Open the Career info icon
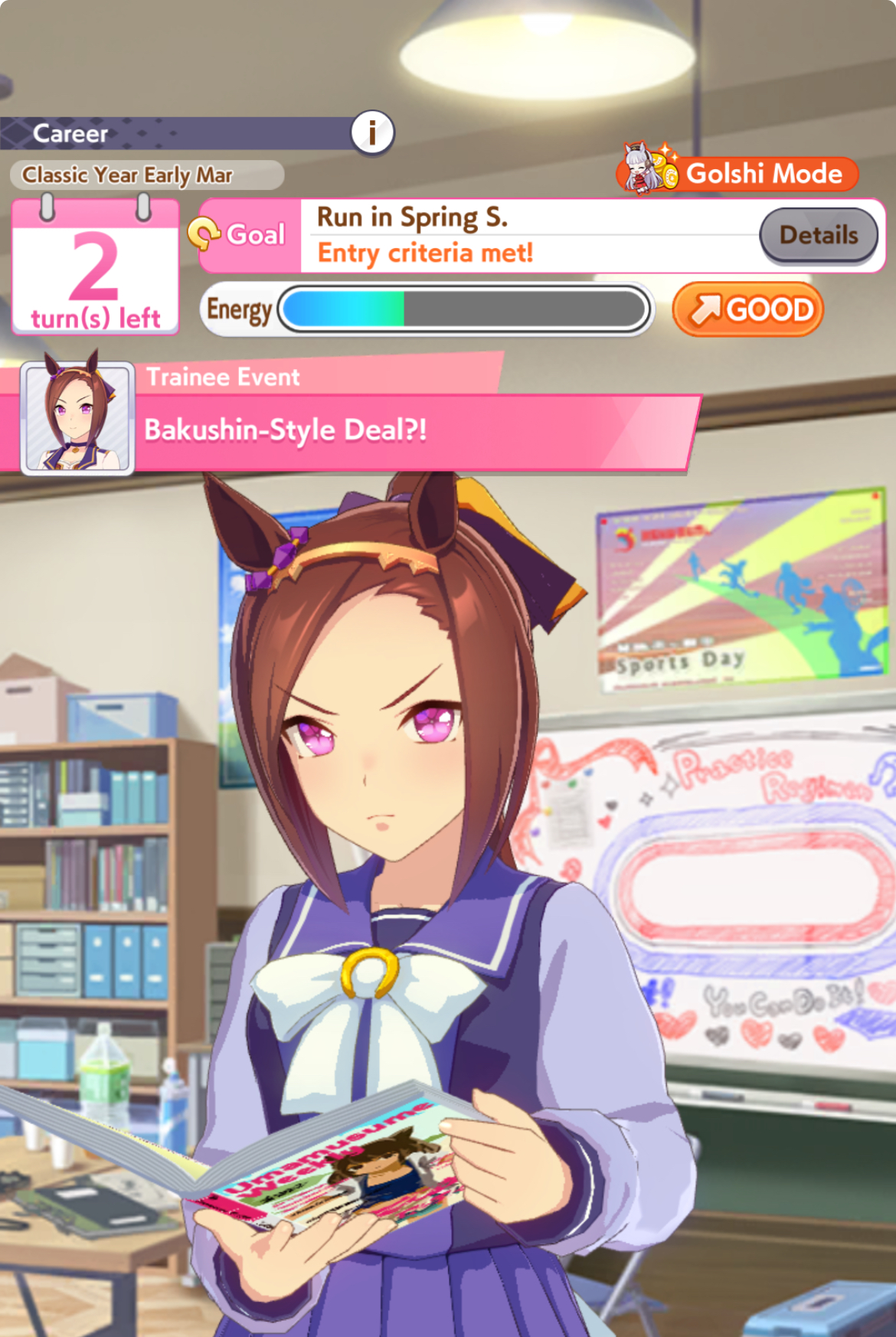This screenshot has height=1337, width=896. (x=372, y=132)
